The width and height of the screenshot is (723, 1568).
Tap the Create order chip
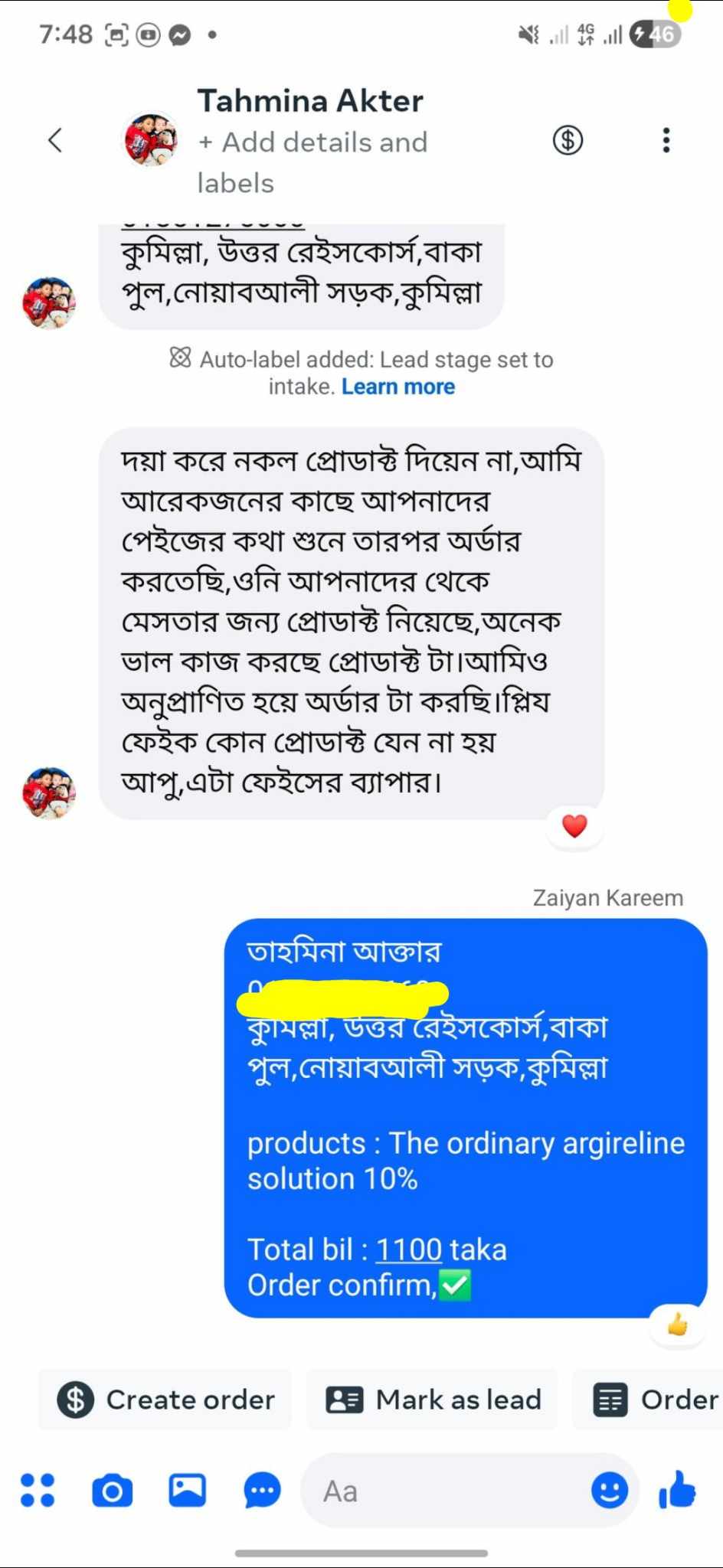click(x=165, y=1400)
